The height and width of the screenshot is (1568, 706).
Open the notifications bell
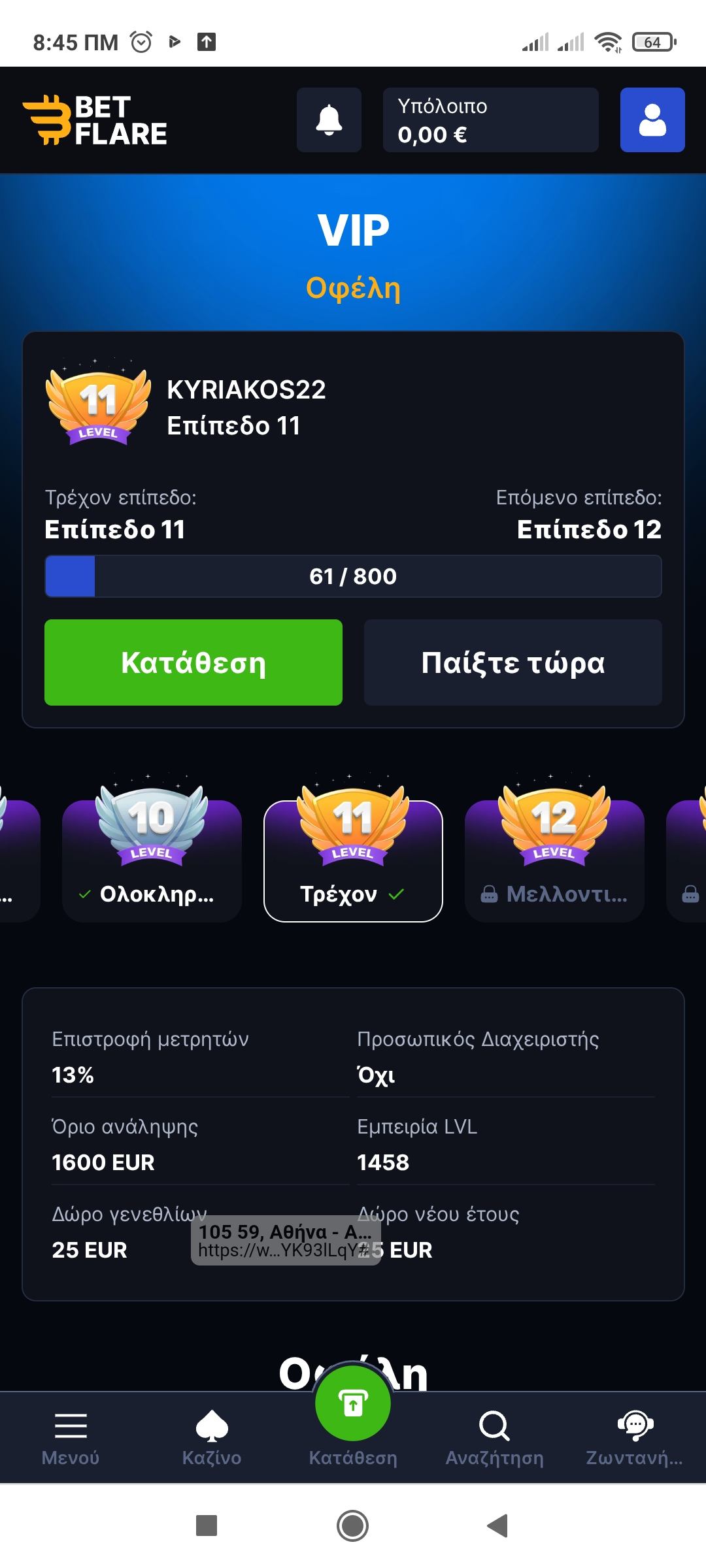329,120
